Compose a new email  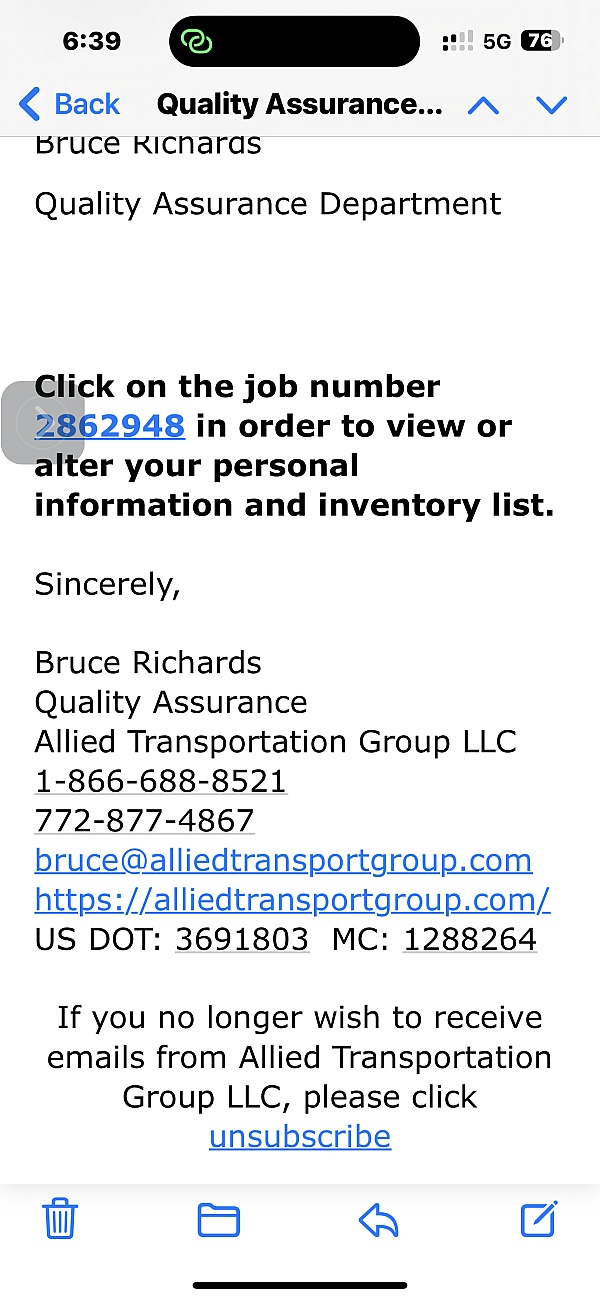click(539, 1219)
